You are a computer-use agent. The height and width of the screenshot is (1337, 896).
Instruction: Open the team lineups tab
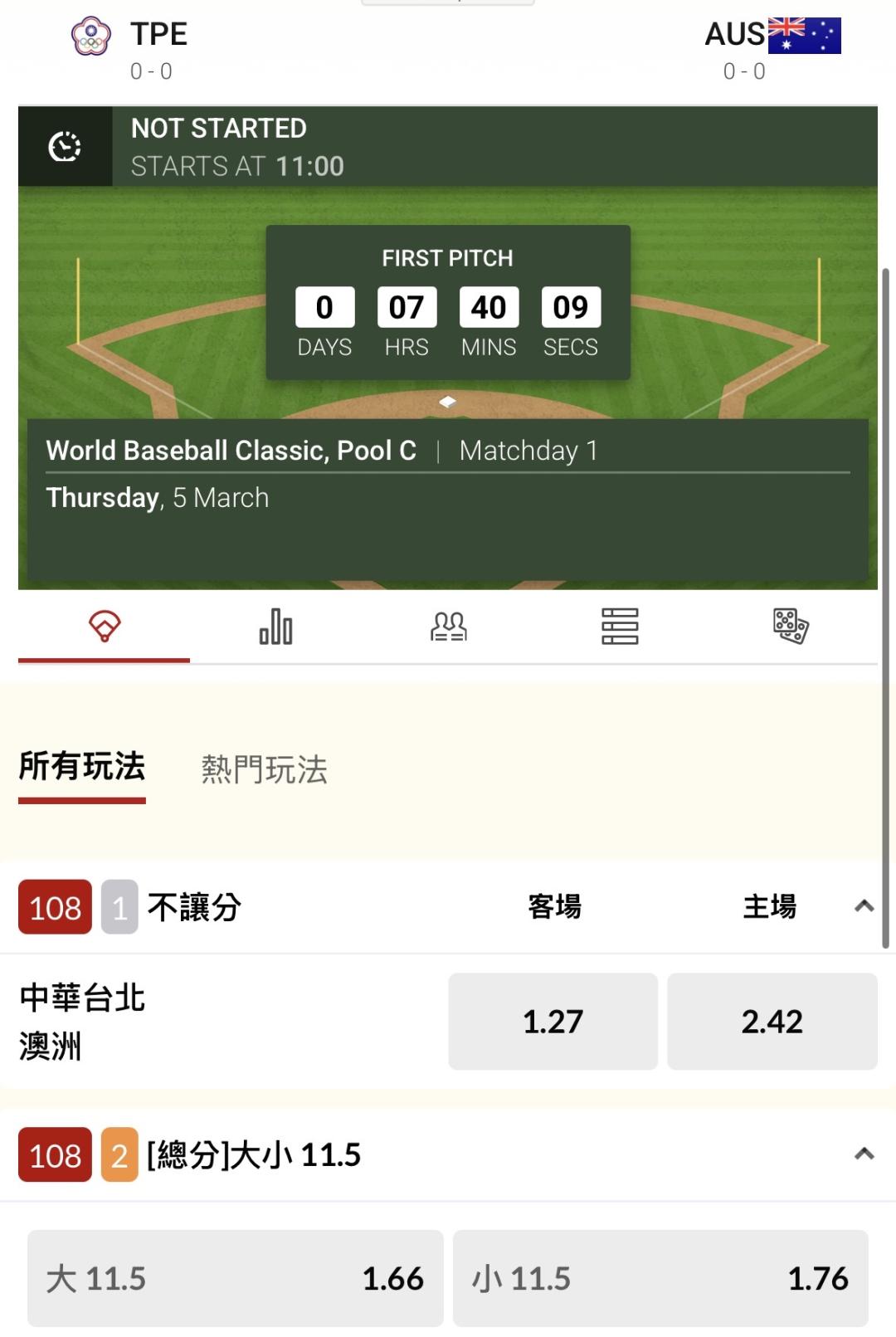(448, 627)
